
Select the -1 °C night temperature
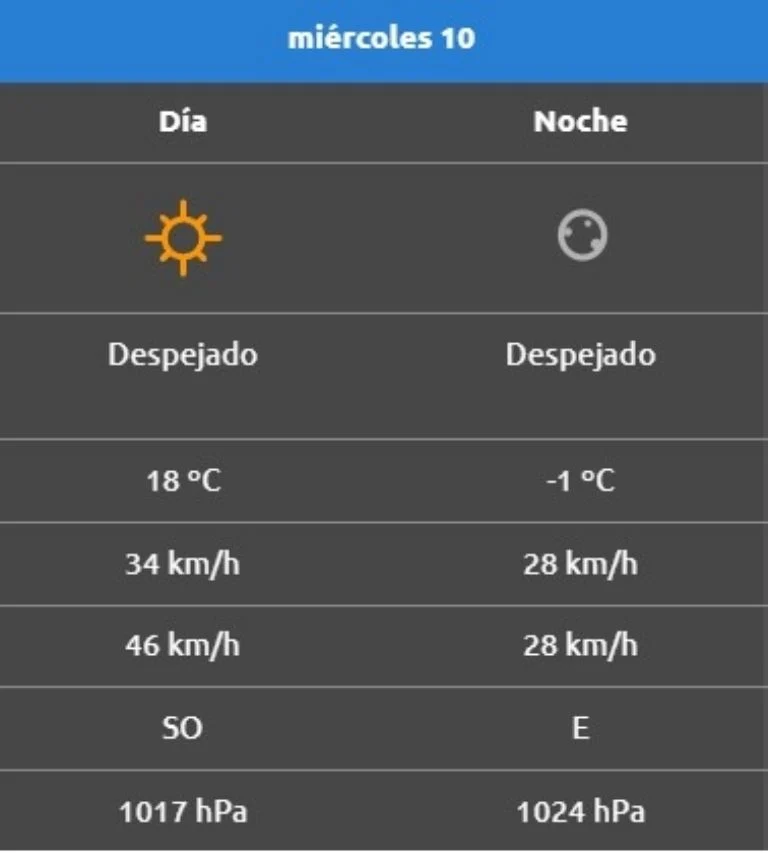(581, 480)
